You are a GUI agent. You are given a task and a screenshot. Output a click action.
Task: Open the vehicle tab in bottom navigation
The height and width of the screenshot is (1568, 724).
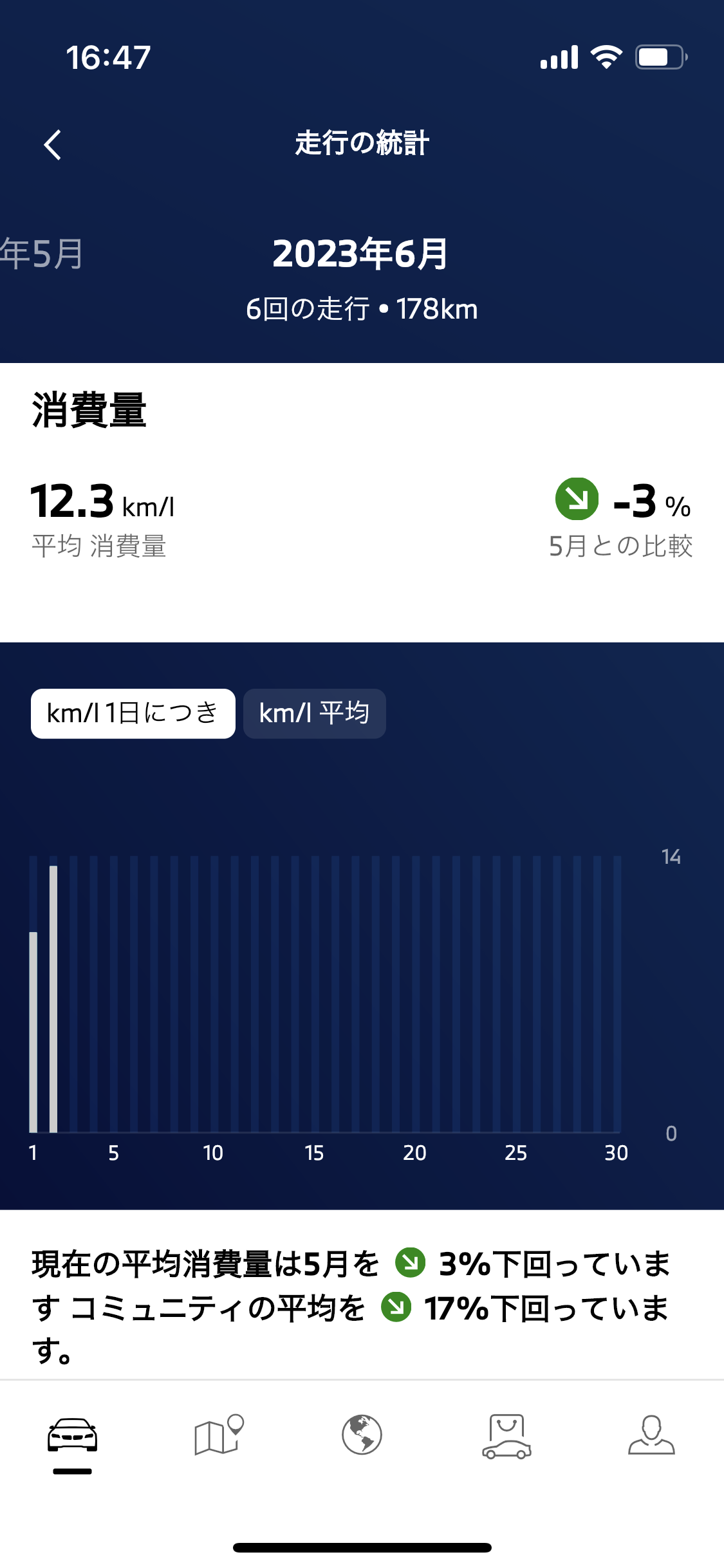(72, 1435)
